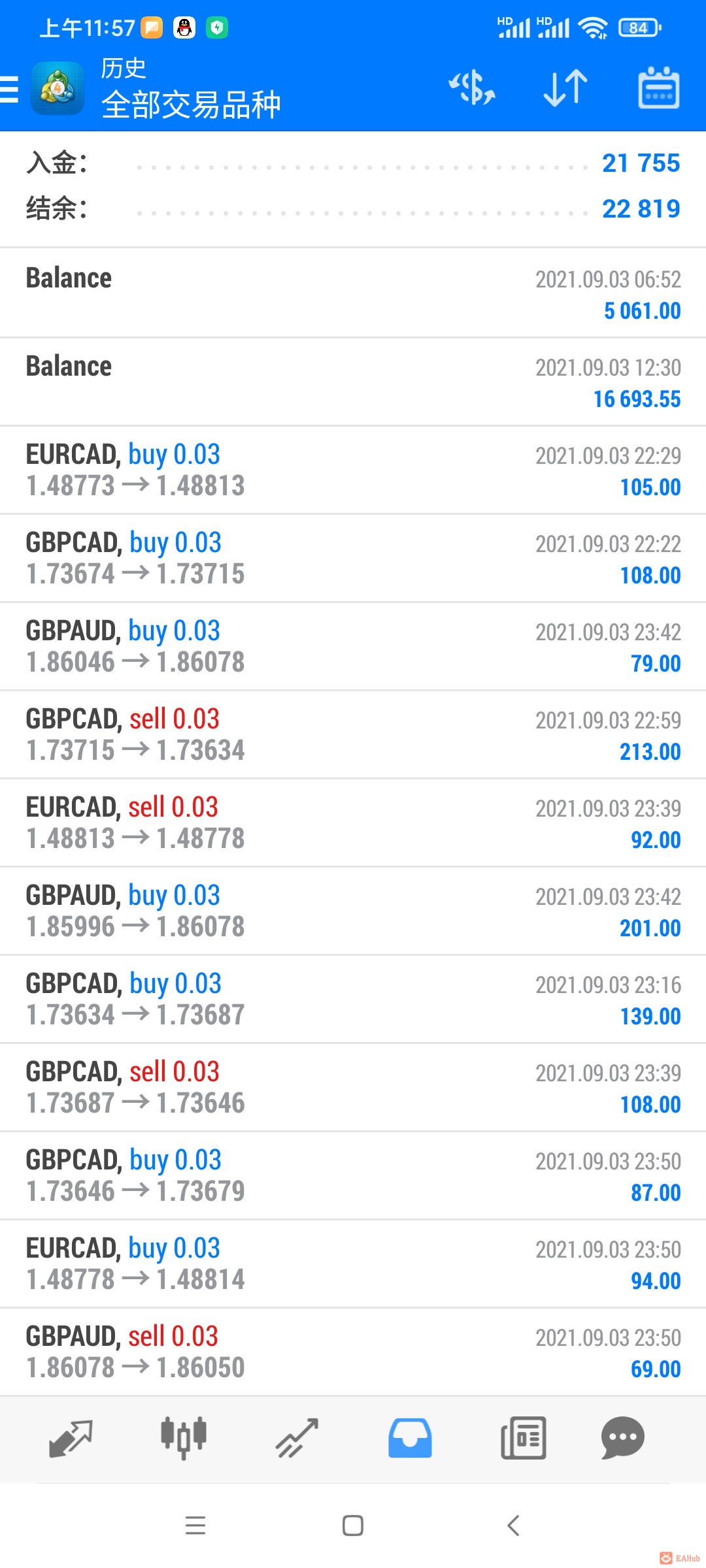This screenshot has height=1568, width=706.
Task: Open the chat messages tab
Action: pyautogui.click(x=622, y=1438)
